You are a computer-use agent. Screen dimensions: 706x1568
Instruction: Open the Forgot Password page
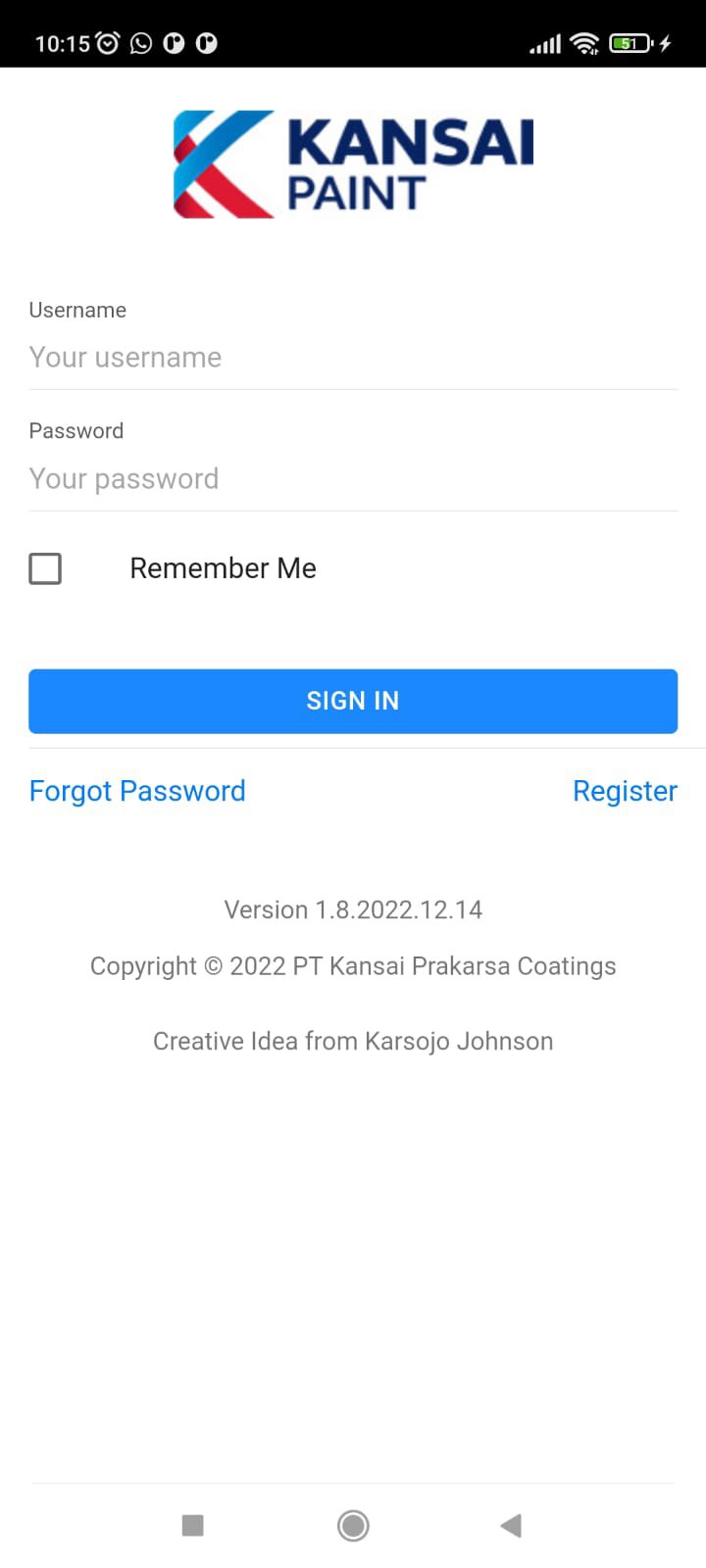tap(137, 791)
